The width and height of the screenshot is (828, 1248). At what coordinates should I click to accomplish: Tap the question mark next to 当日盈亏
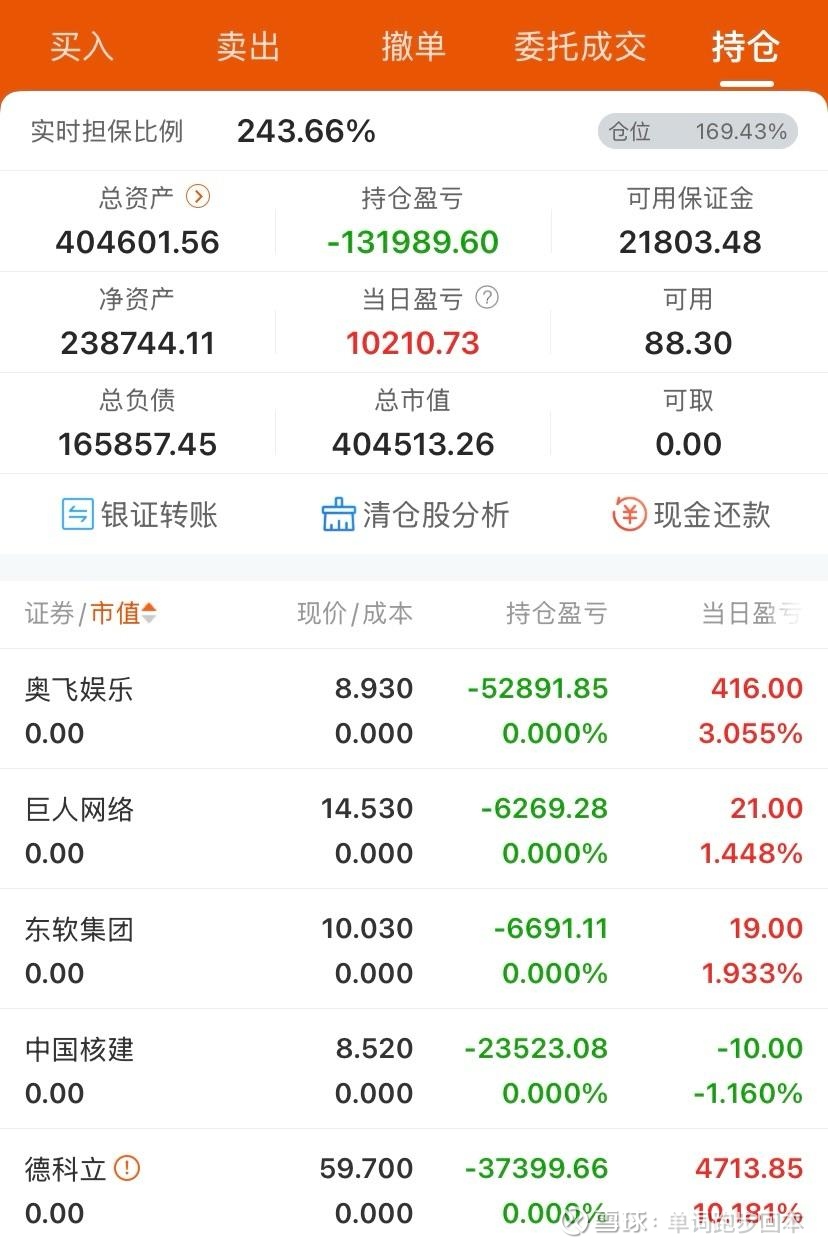click(489, 298)
